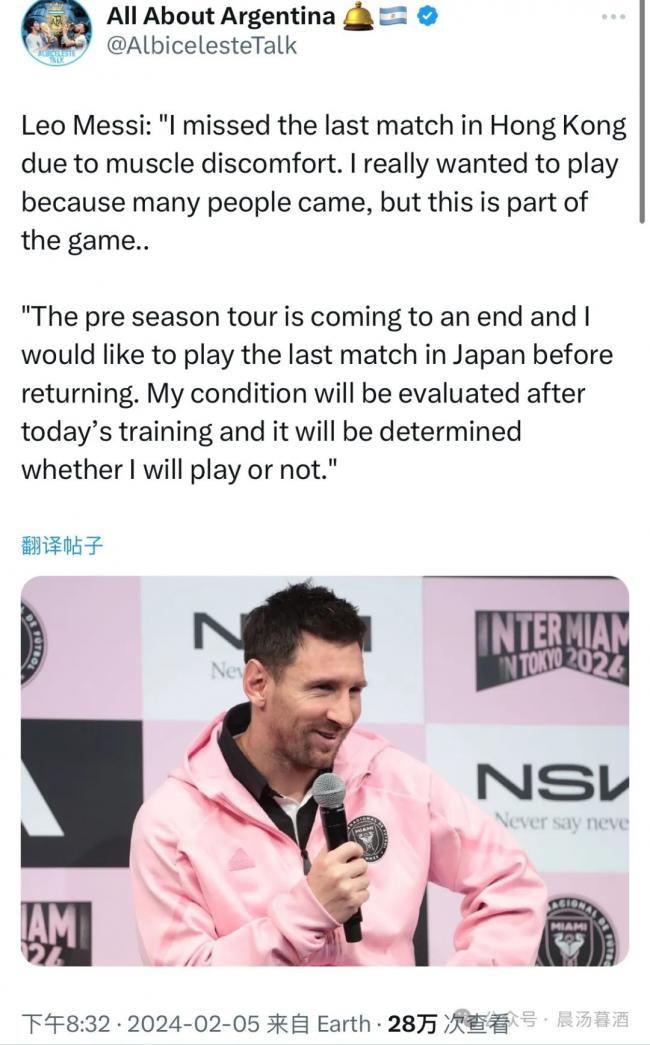View the attached press conference photo
650x1045 pixels.
click(x=325, y=770)
